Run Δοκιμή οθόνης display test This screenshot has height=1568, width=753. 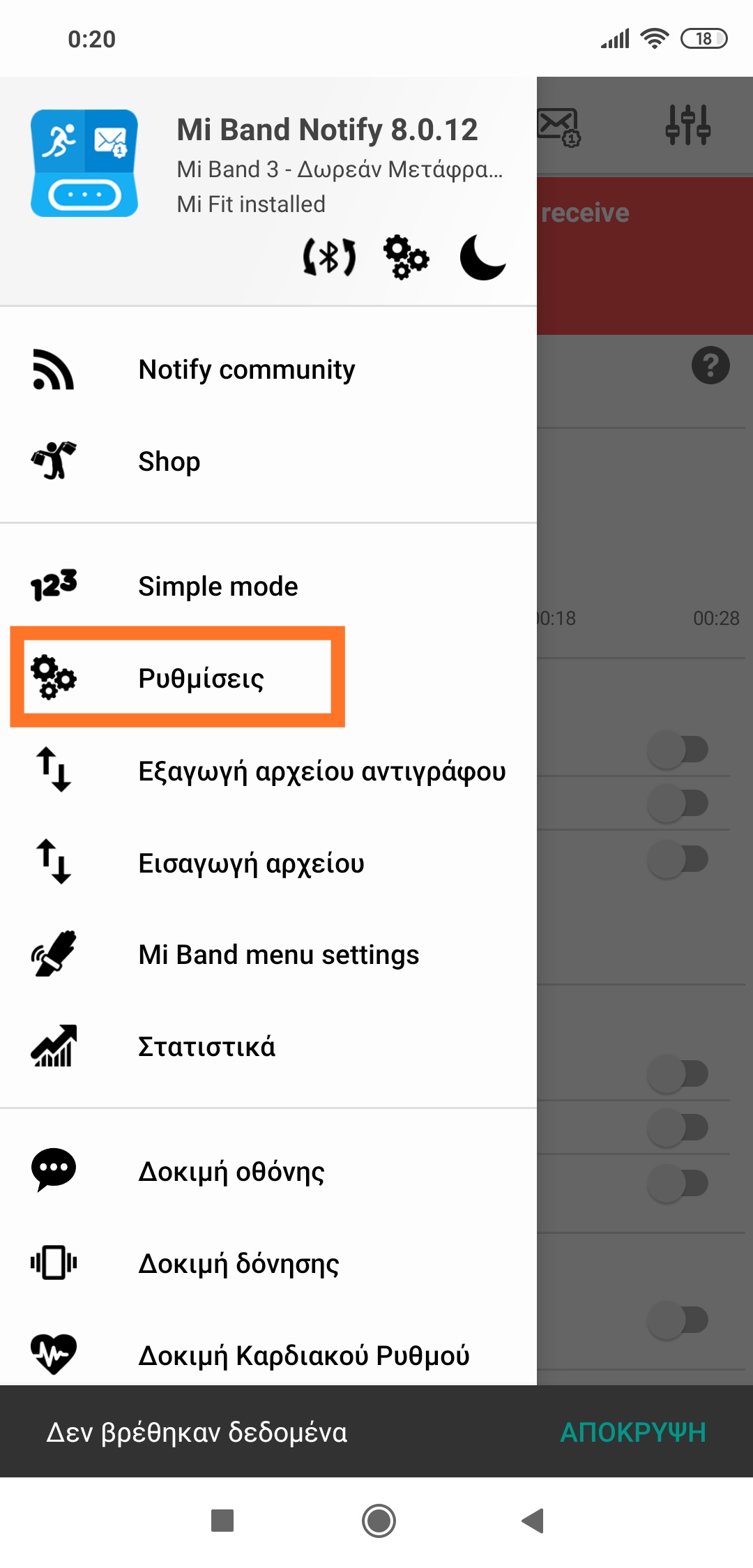(231, 1171)
